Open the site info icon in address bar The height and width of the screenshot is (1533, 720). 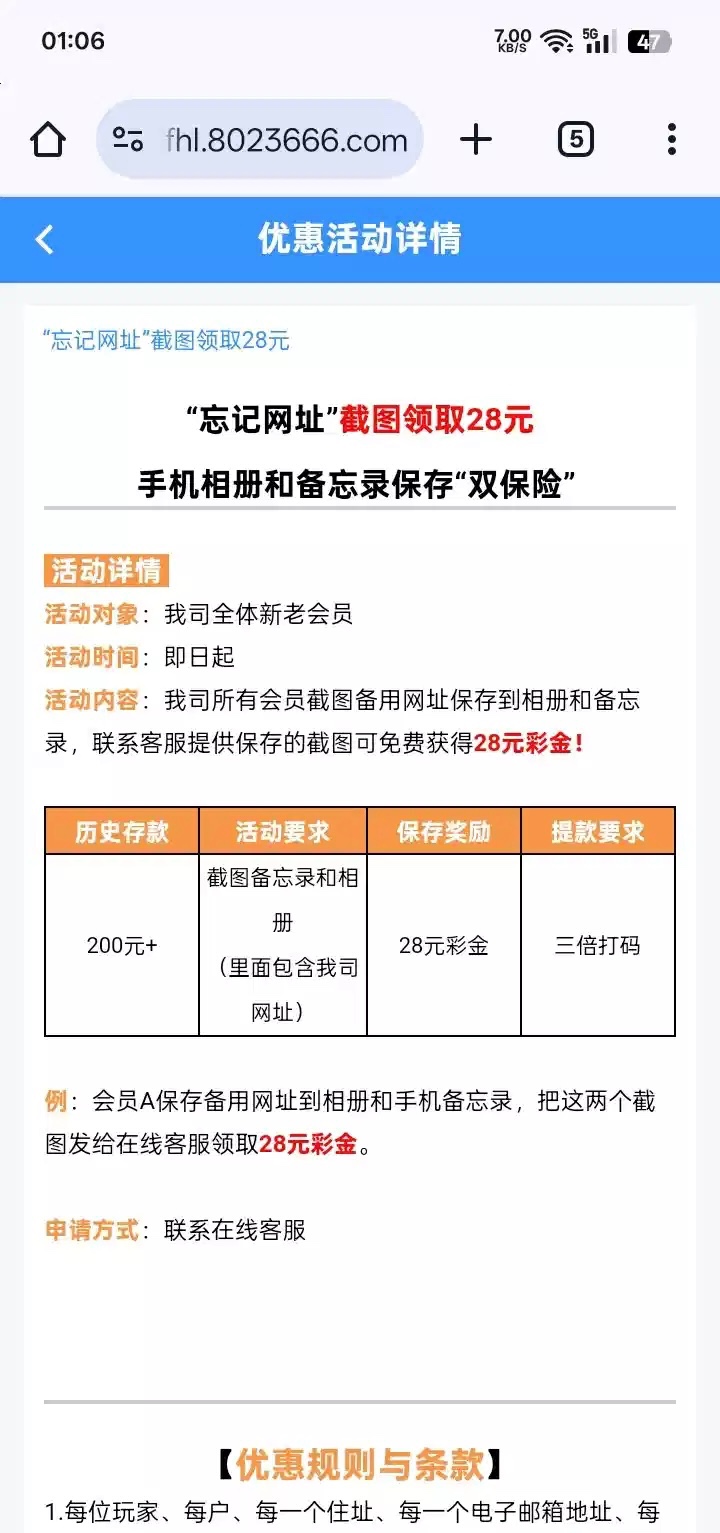click(x=128, y=139)
